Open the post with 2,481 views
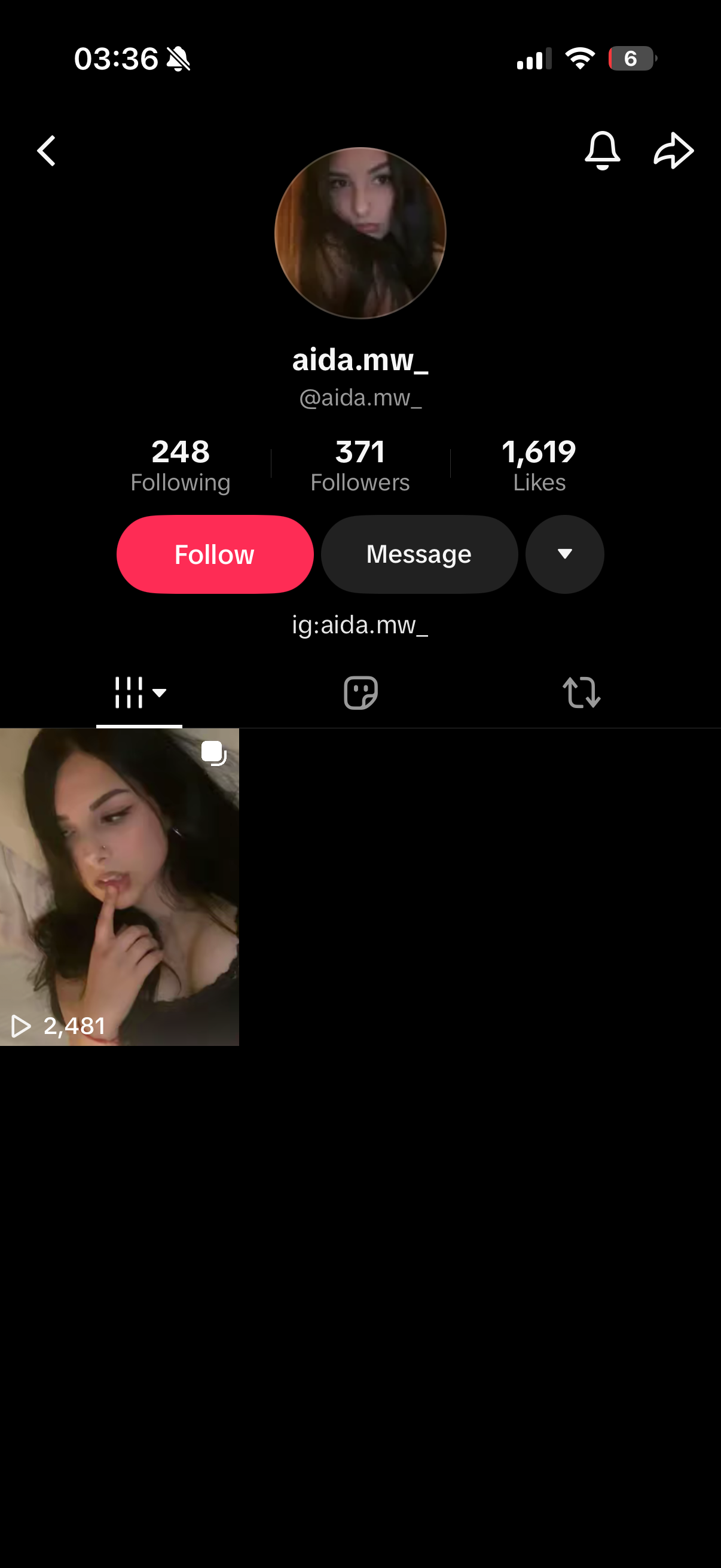Image resolution: width=721 pixels, height=1568 pixels. click(119, 887)
